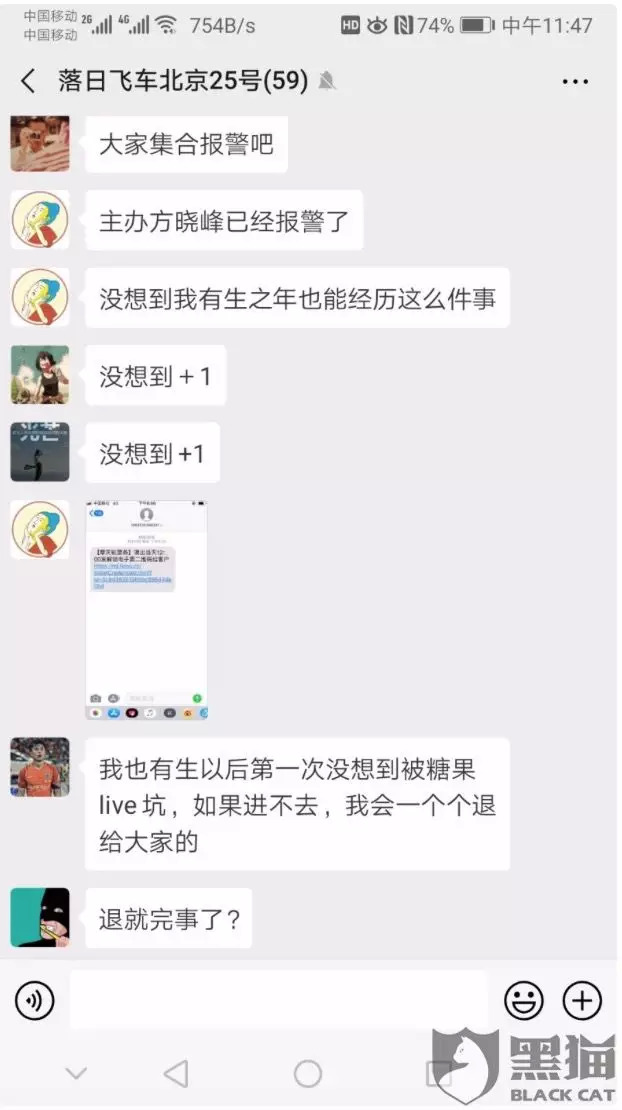This screenshot has width=622, height=1110.
Task: Tap the system back triangle
Action: click(x=176, y=1074)
